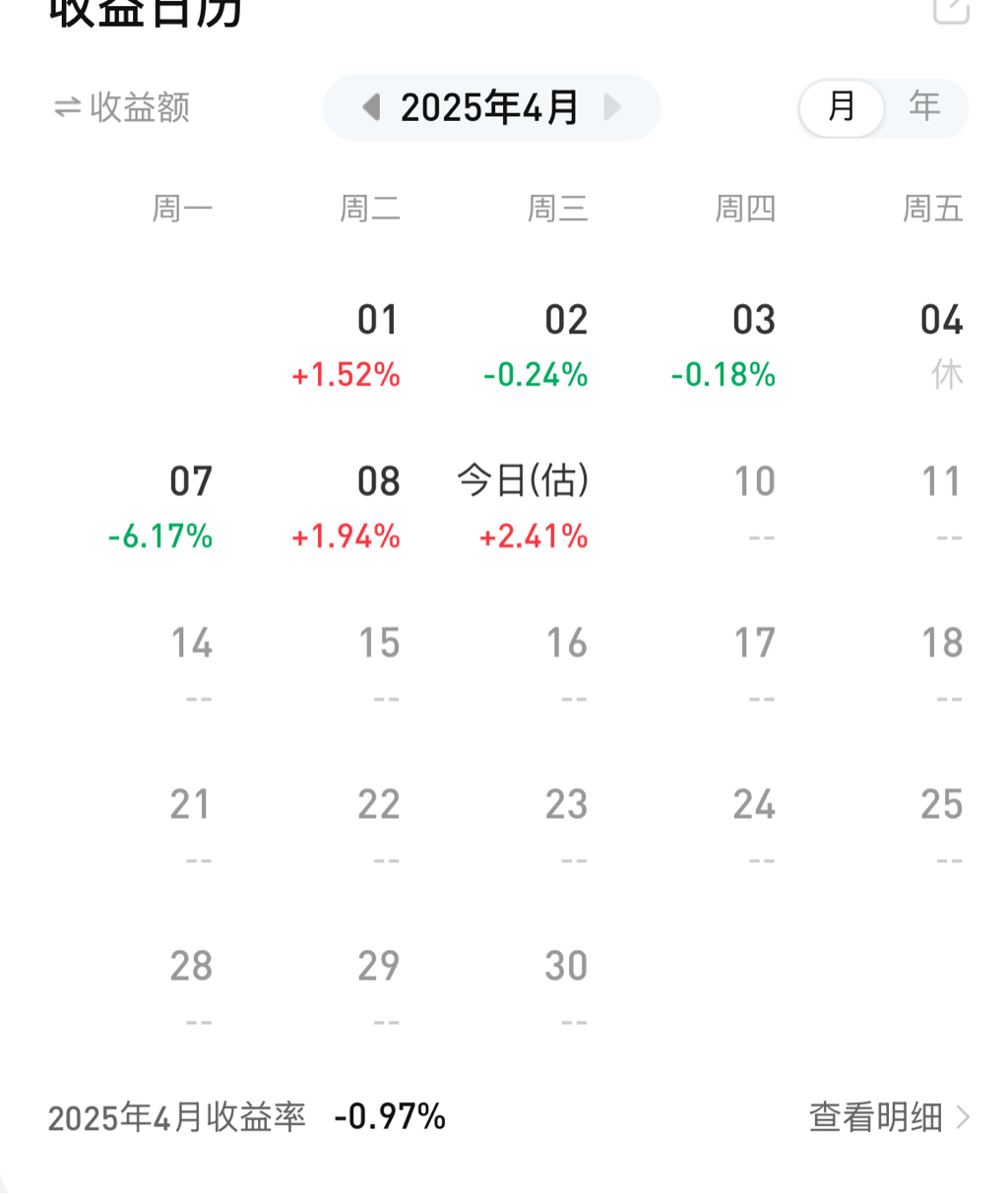Switch display mode via 收益额 toggle
The width and height of the screenshot is (1008, 1194).
(x=122, y=107)
